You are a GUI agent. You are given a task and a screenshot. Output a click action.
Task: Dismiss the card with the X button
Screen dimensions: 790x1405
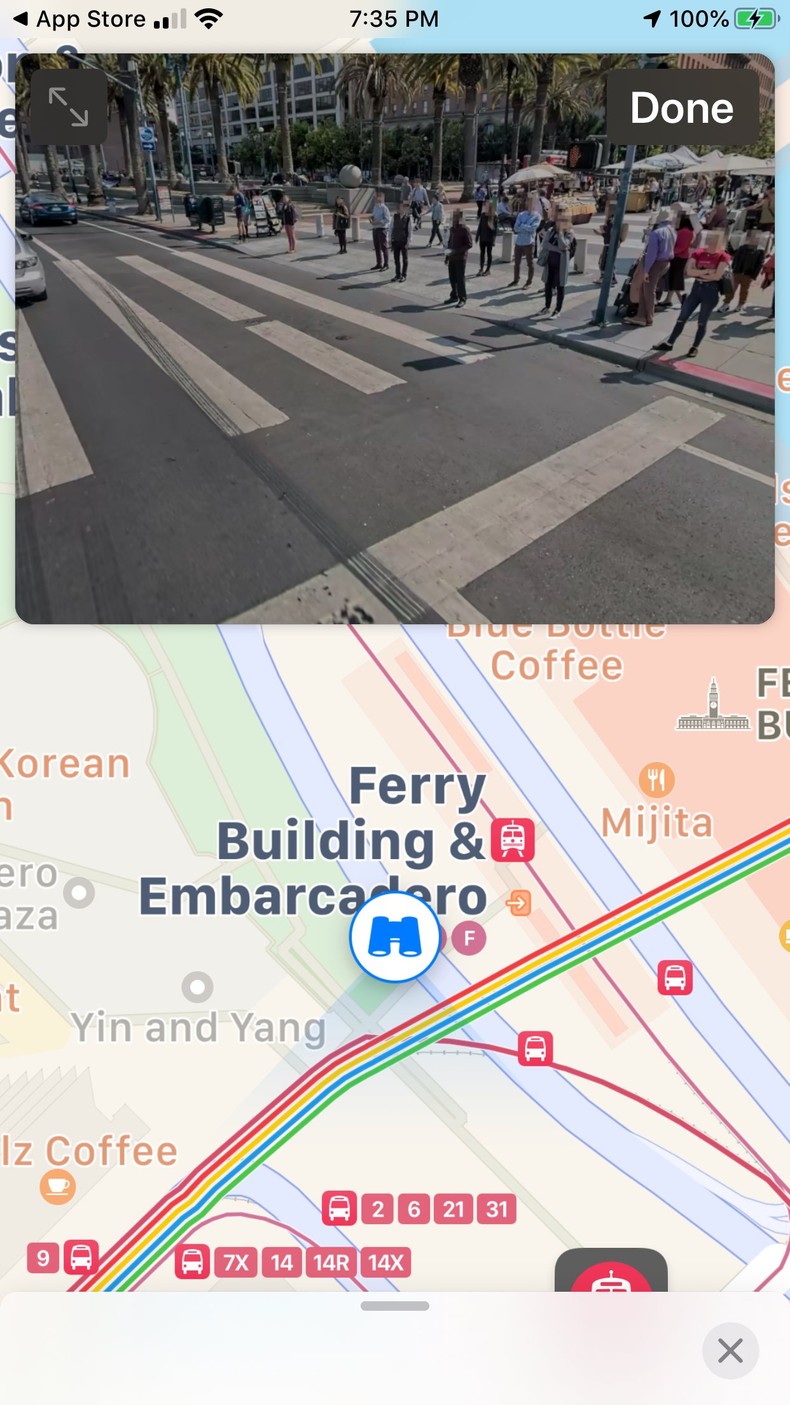(730, 1351)
